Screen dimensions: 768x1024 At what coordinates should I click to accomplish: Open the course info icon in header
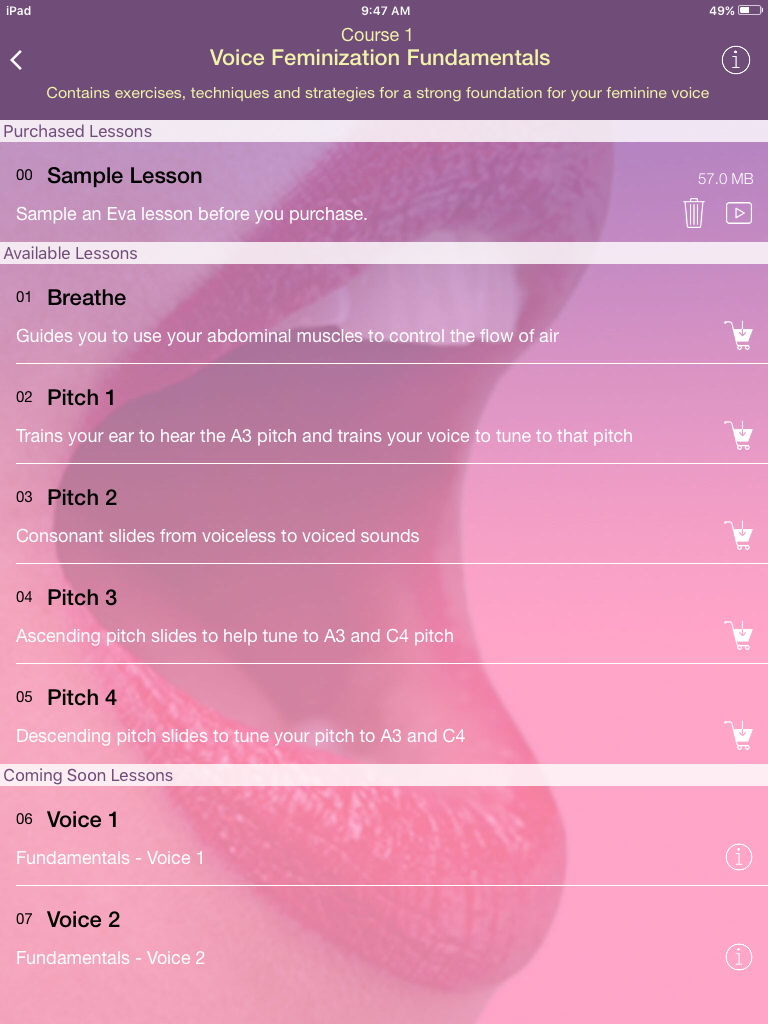point(735,60)
